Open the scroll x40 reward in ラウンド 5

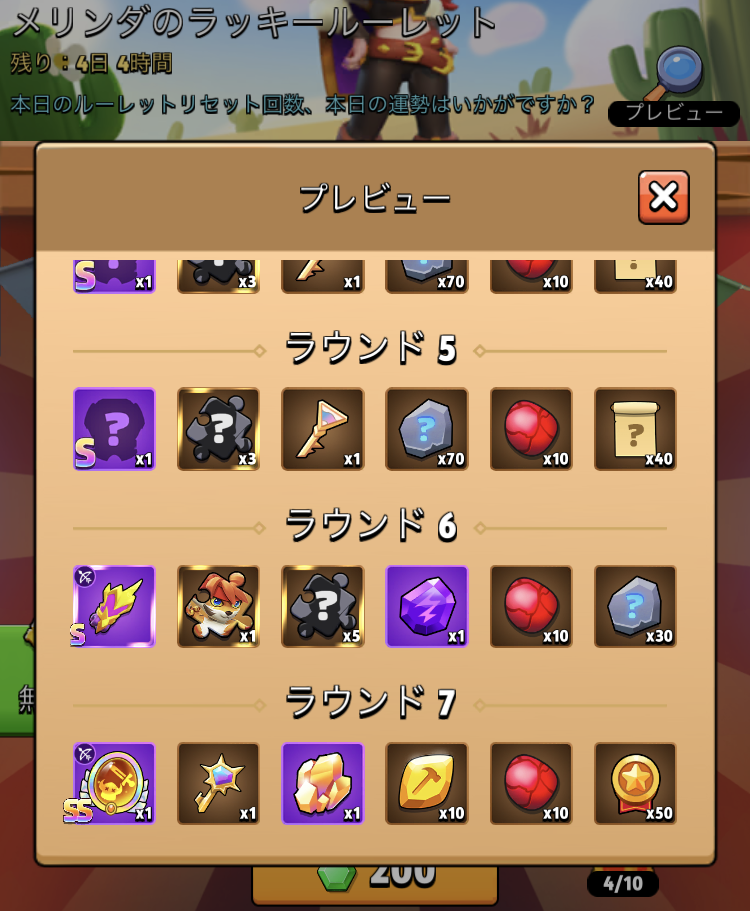coord(635,429)
